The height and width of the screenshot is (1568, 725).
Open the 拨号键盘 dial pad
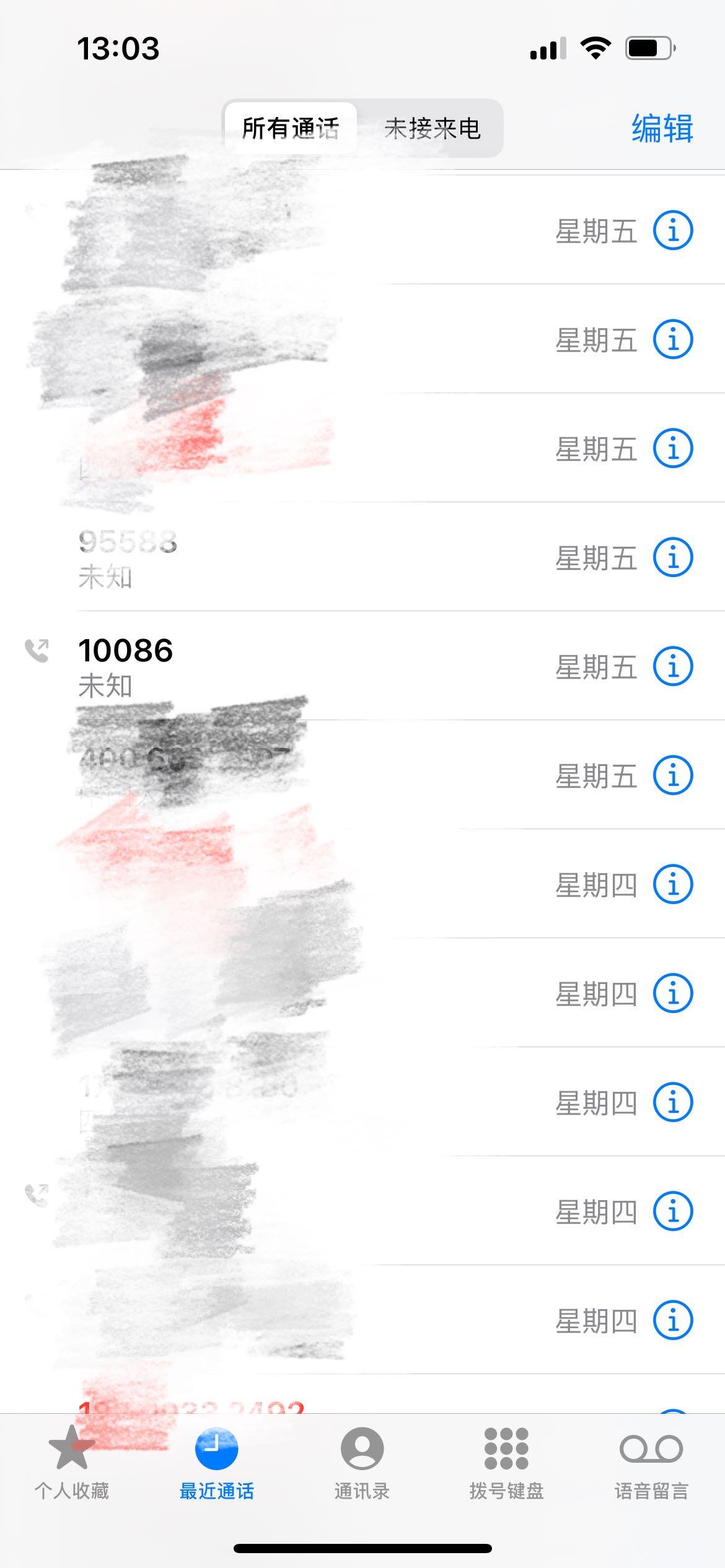506,1461
